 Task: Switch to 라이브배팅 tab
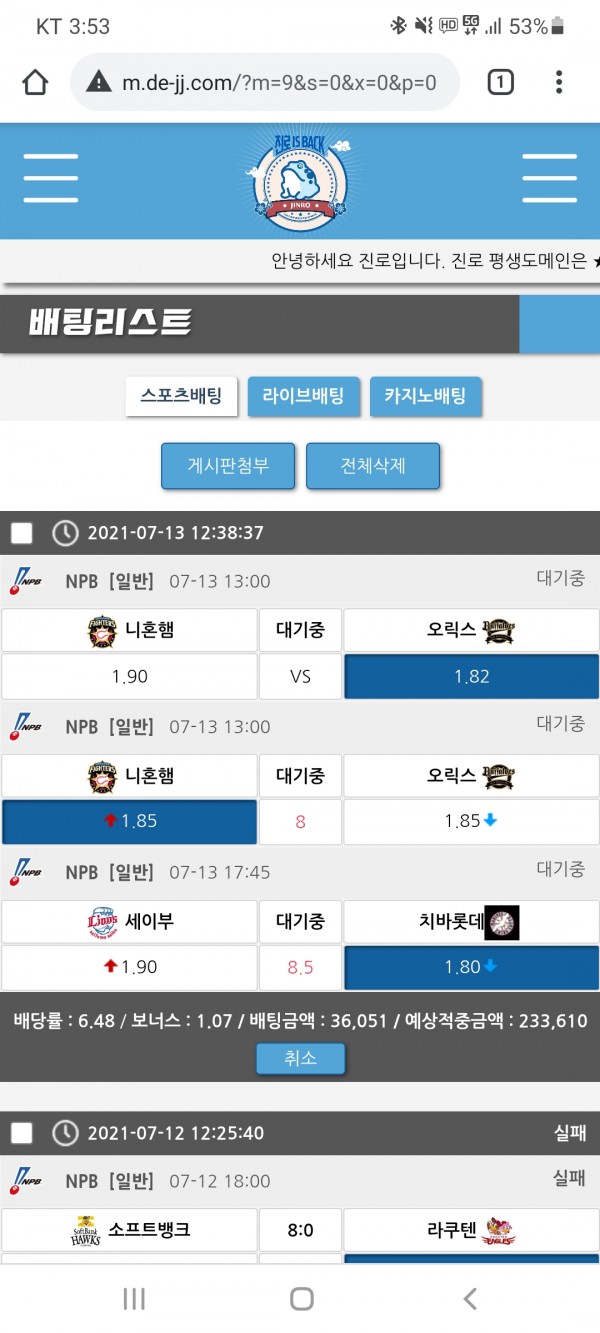point(303,396)
